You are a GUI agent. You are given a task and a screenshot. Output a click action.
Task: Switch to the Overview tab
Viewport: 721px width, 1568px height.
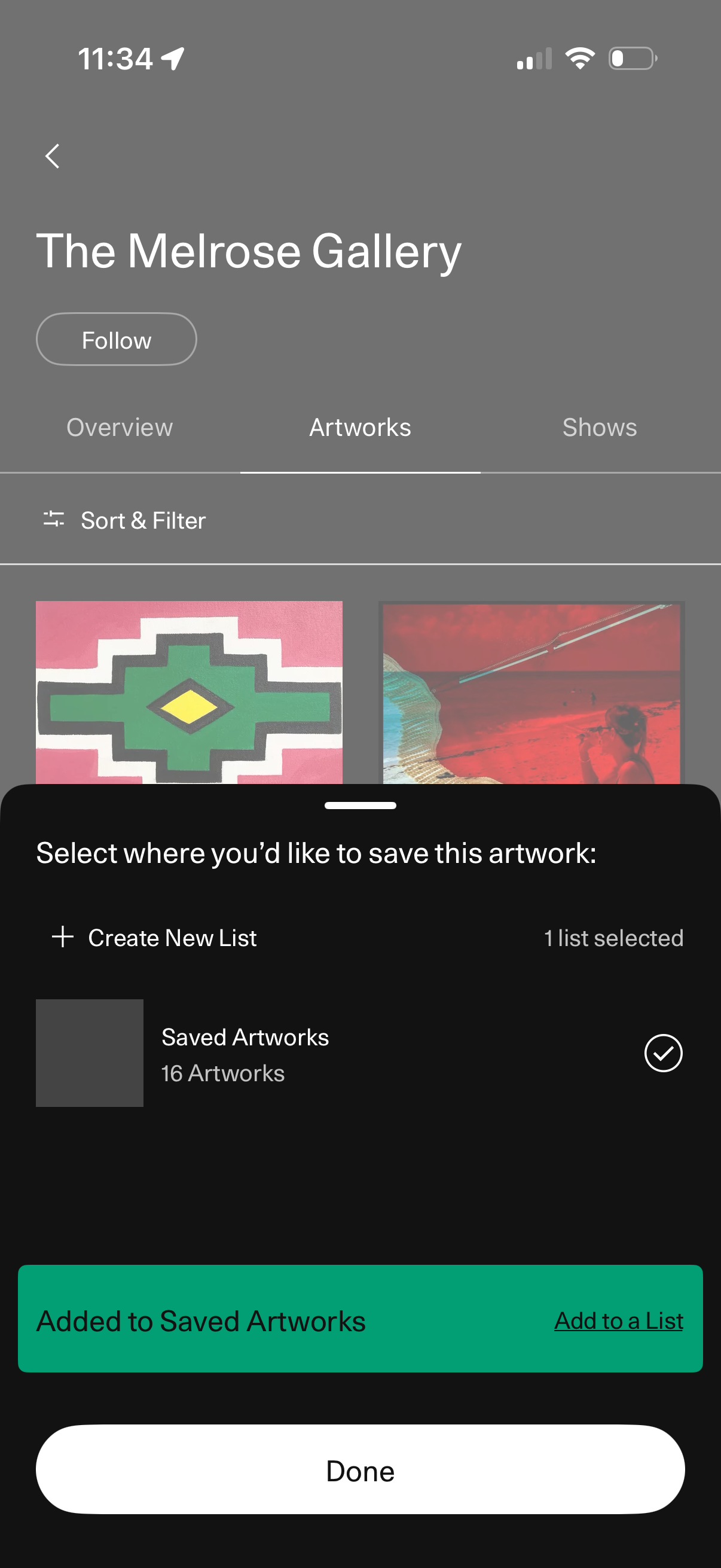point(120,428)
